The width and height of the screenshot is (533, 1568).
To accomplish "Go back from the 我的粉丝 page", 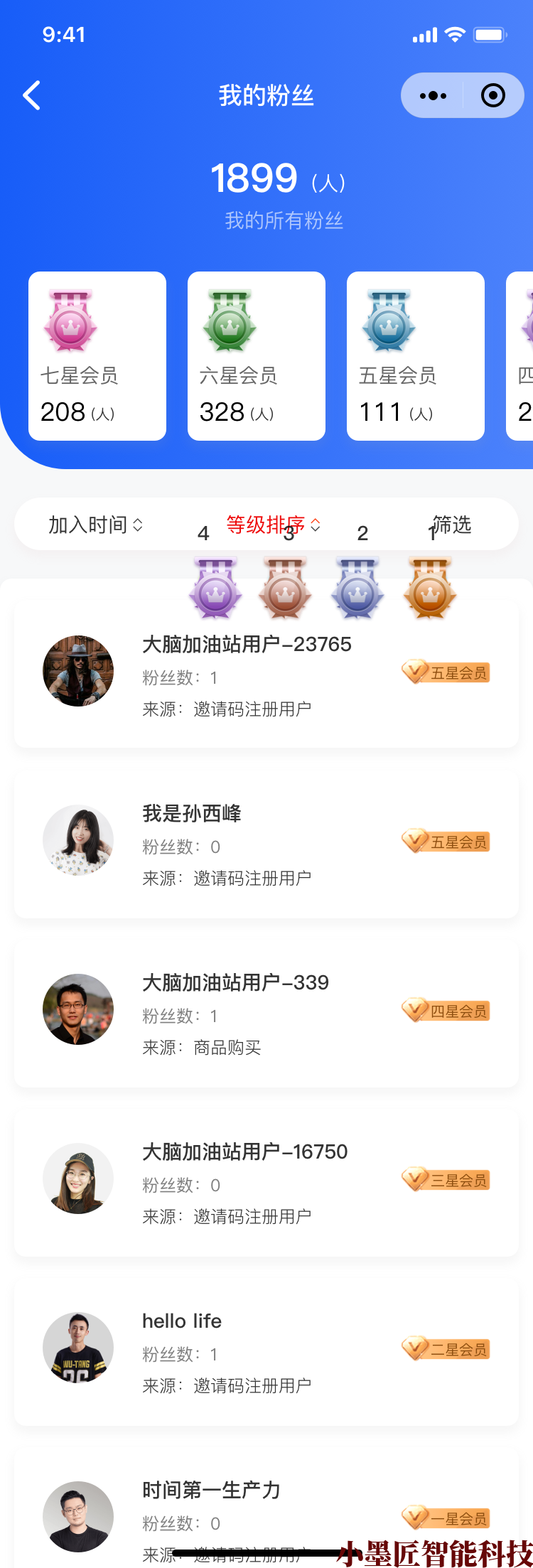I will (x=32, y=95).
